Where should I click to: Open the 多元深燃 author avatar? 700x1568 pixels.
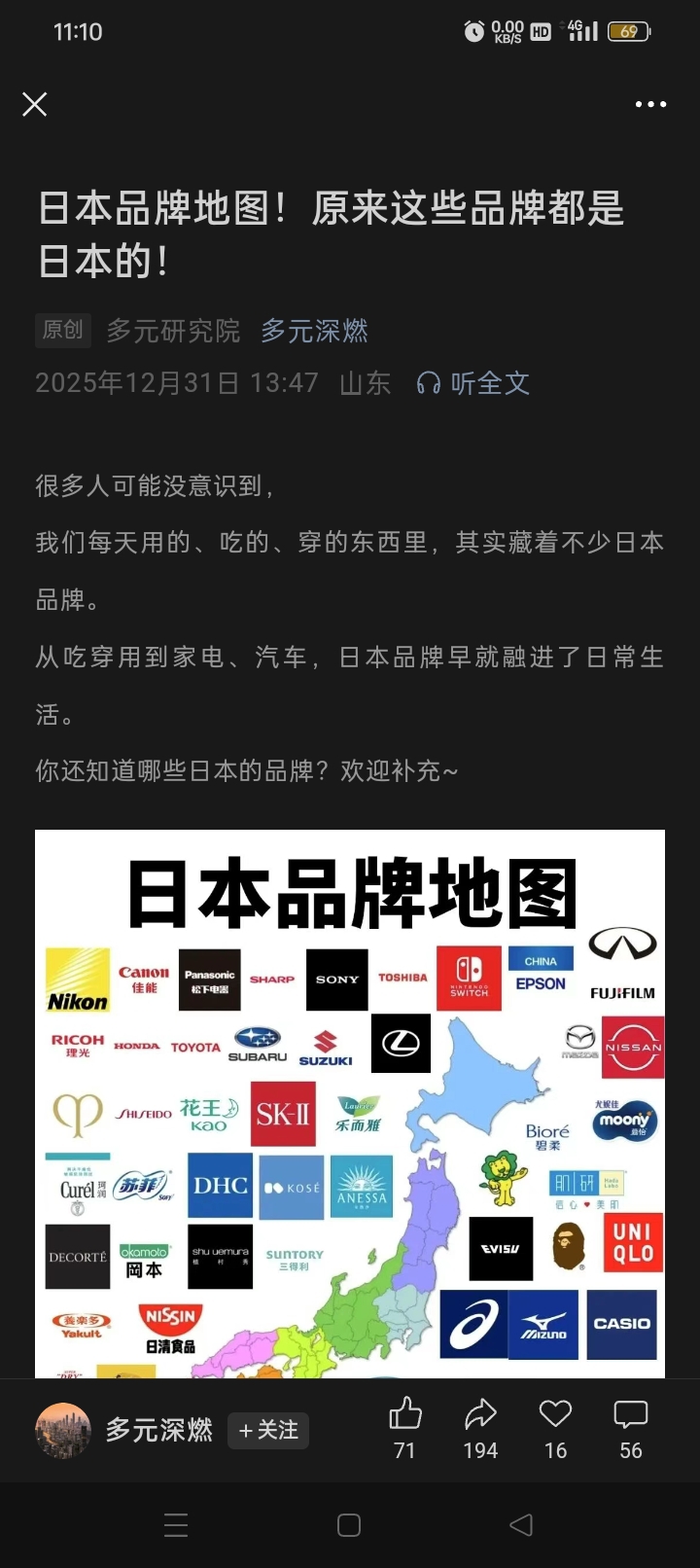click(x=63, y=1430)
